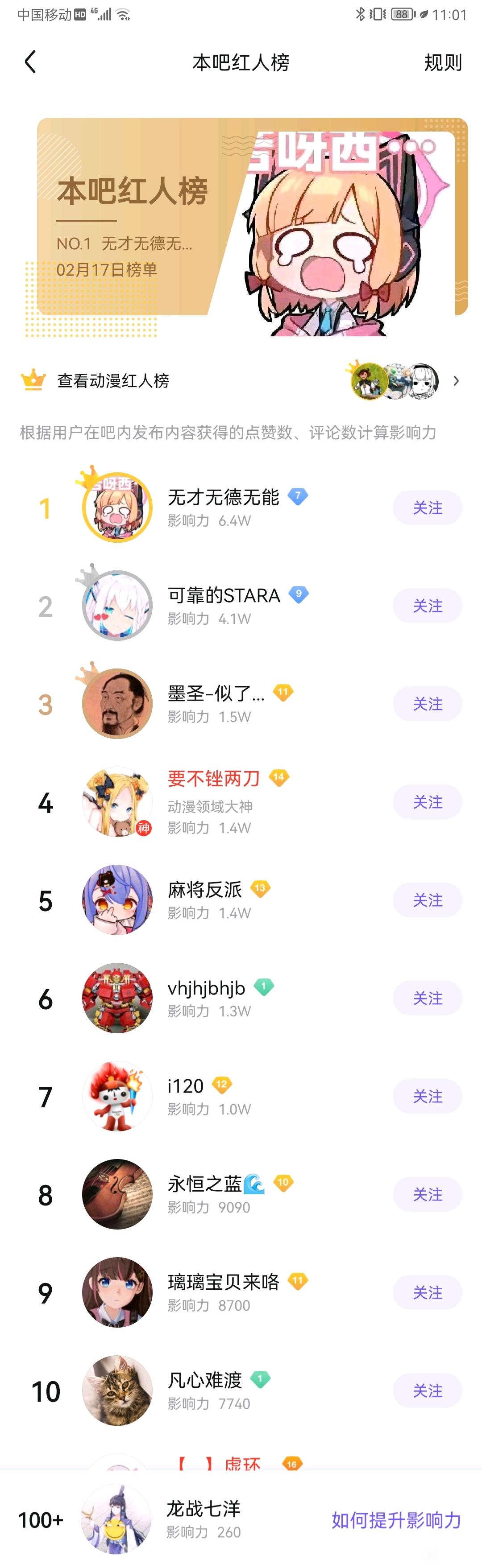The height and width of the screenshot is (1568, 482).
Task: Open the 规则 rules page
Action: tap(442, 62)
